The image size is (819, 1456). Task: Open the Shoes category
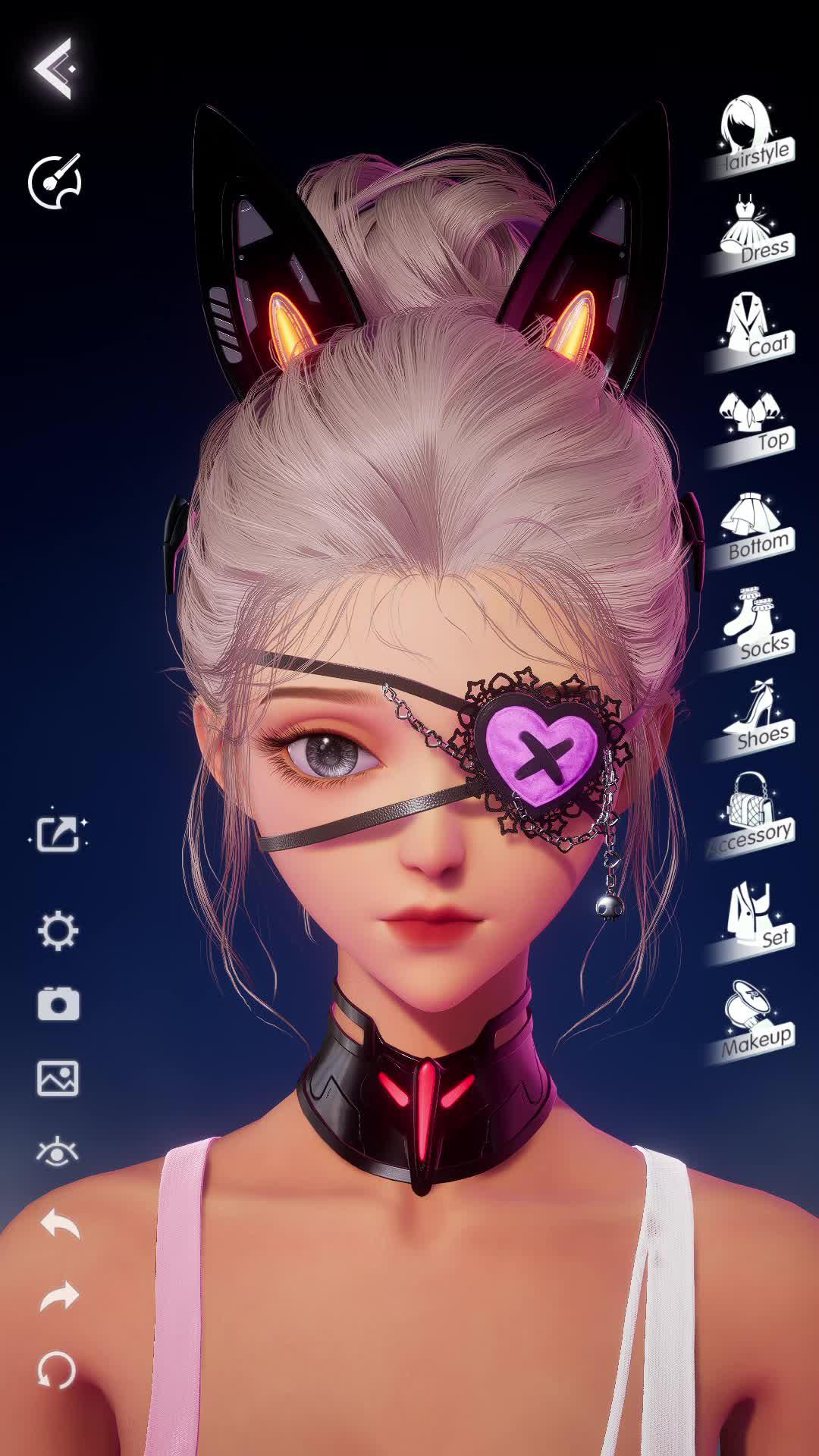751,713
